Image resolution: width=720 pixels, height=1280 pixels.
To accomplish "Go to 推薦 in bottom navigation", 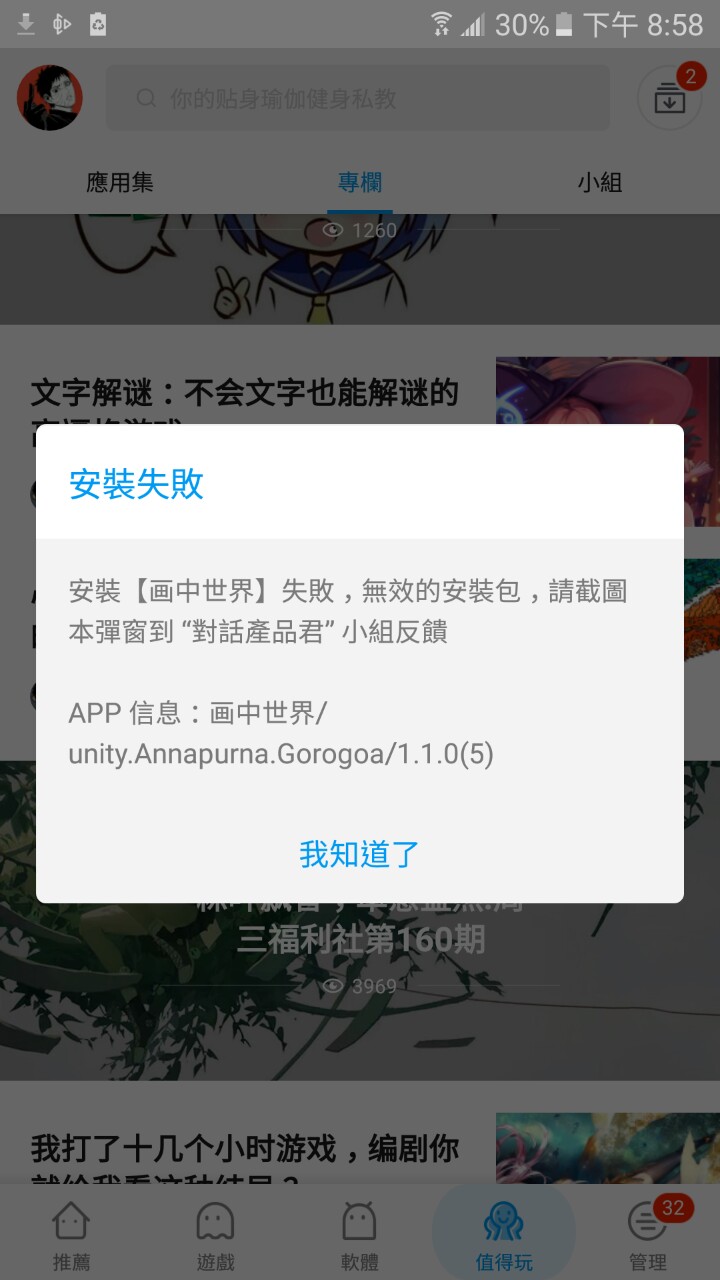I will coord(71,1236).
